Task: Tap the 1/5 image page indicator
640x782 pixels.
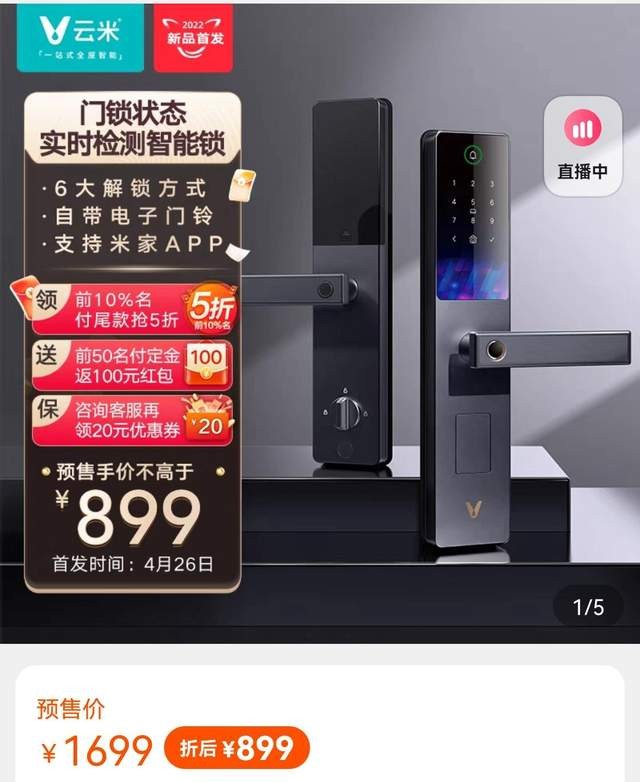Action: click(x=588, y=606)
